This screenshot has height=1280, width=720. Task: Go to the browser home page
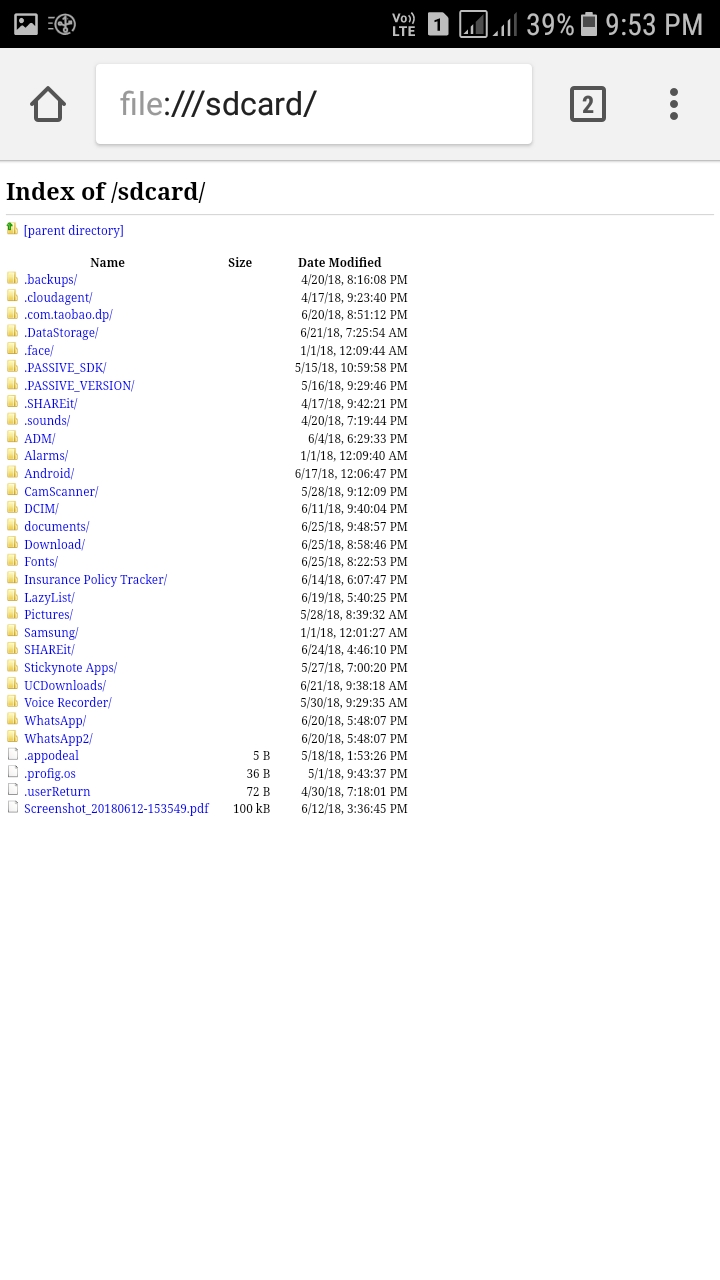point(47,104)
